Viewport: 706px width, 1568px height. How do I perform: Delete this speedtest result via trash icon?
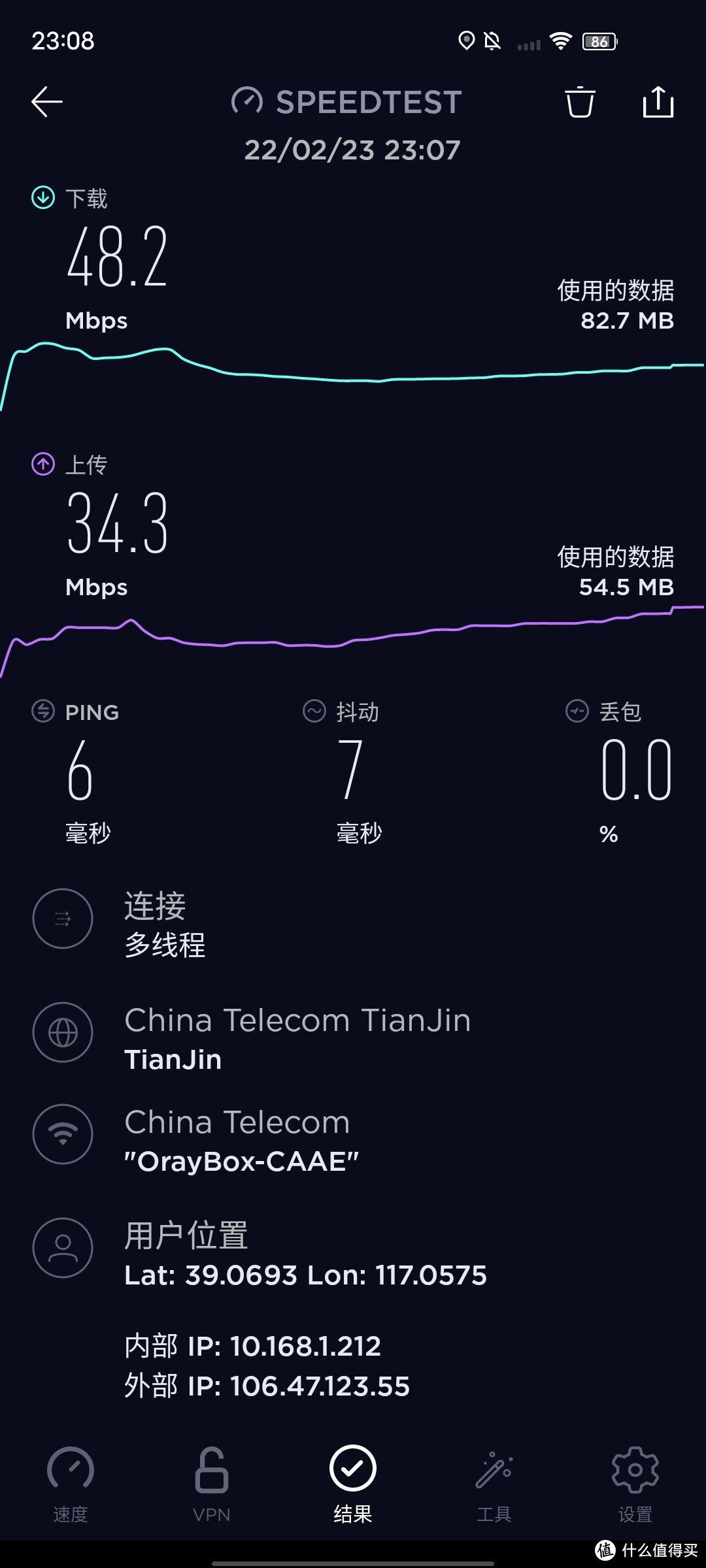tap(579, 103)
